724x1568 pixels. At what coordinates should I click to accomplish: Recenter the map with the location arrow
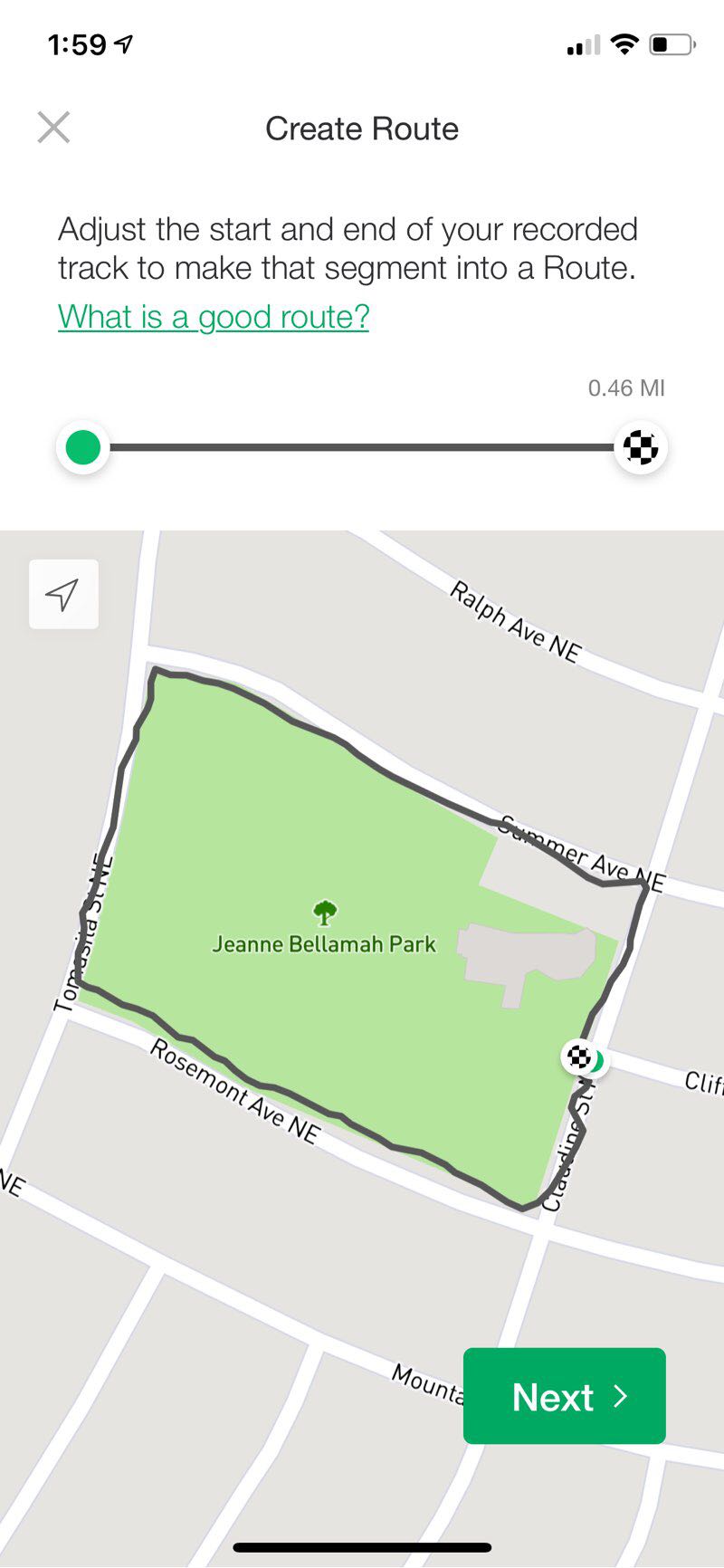point(63,595)
